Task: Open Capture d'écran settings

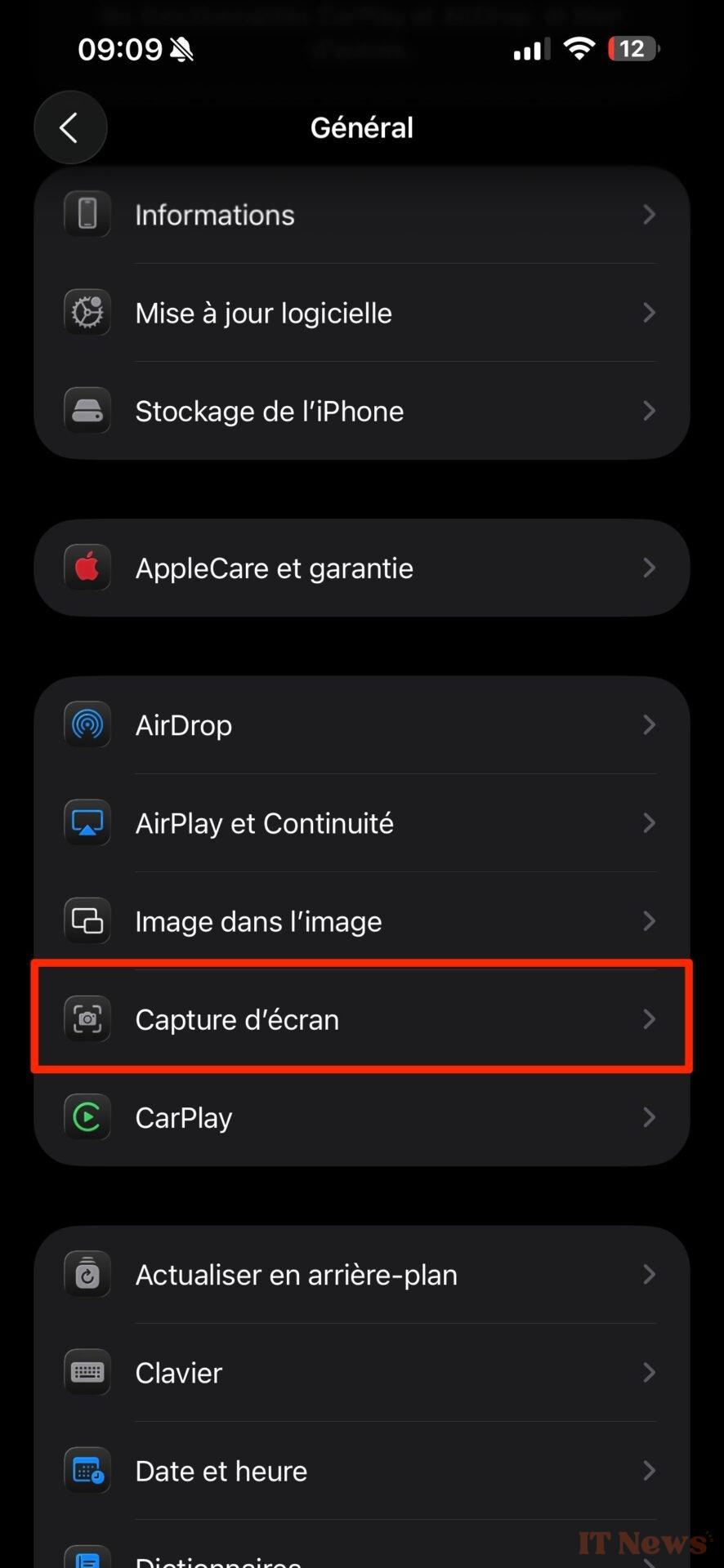Action: click(362, 1019)
